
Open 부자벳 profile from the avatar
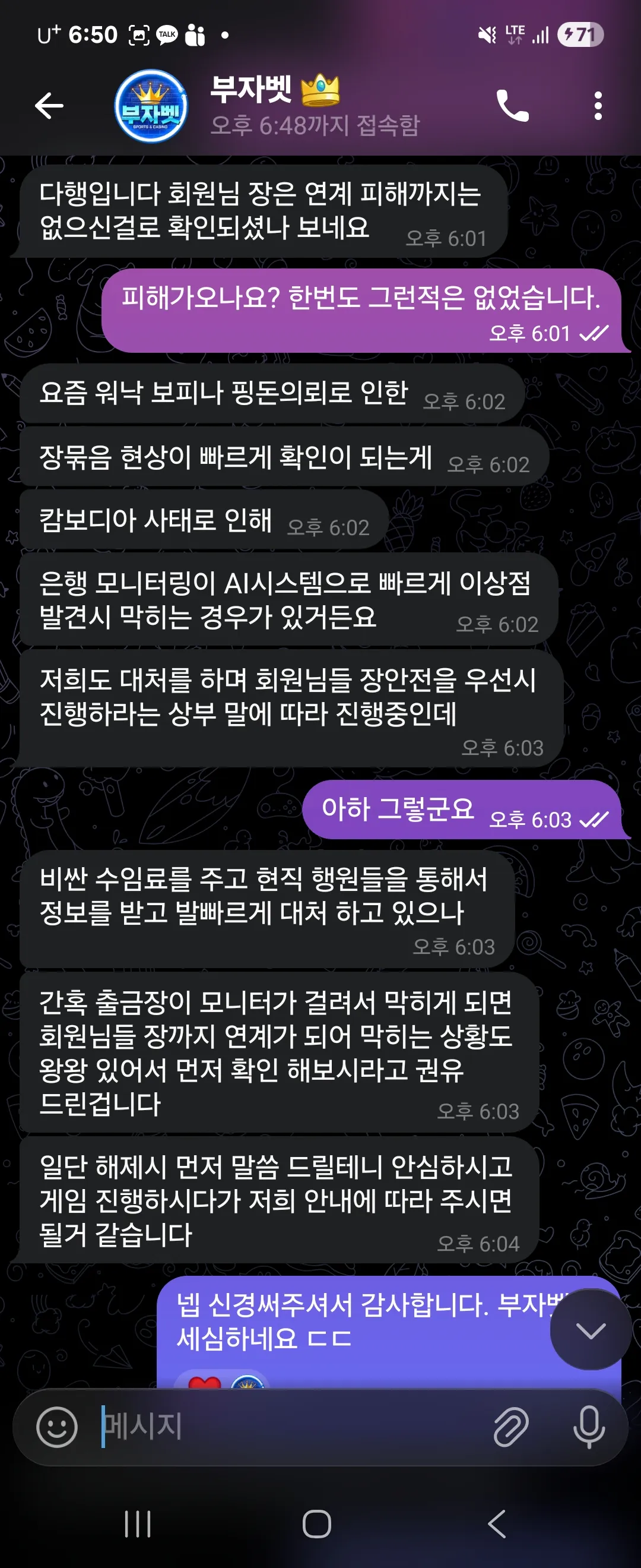coord(151,106)
